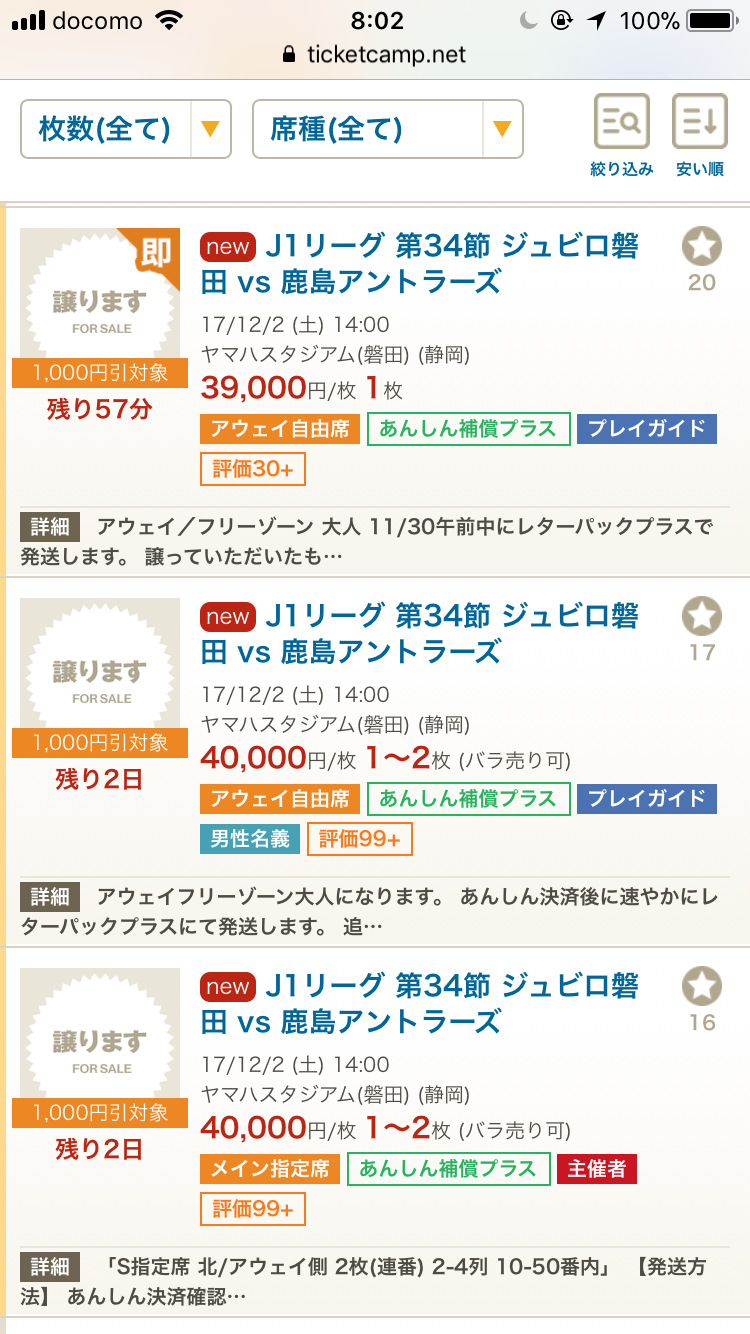Open the 39,000円 ticket listing
750x1334 pixels.
pyautogui.click(x=420, y=264)
